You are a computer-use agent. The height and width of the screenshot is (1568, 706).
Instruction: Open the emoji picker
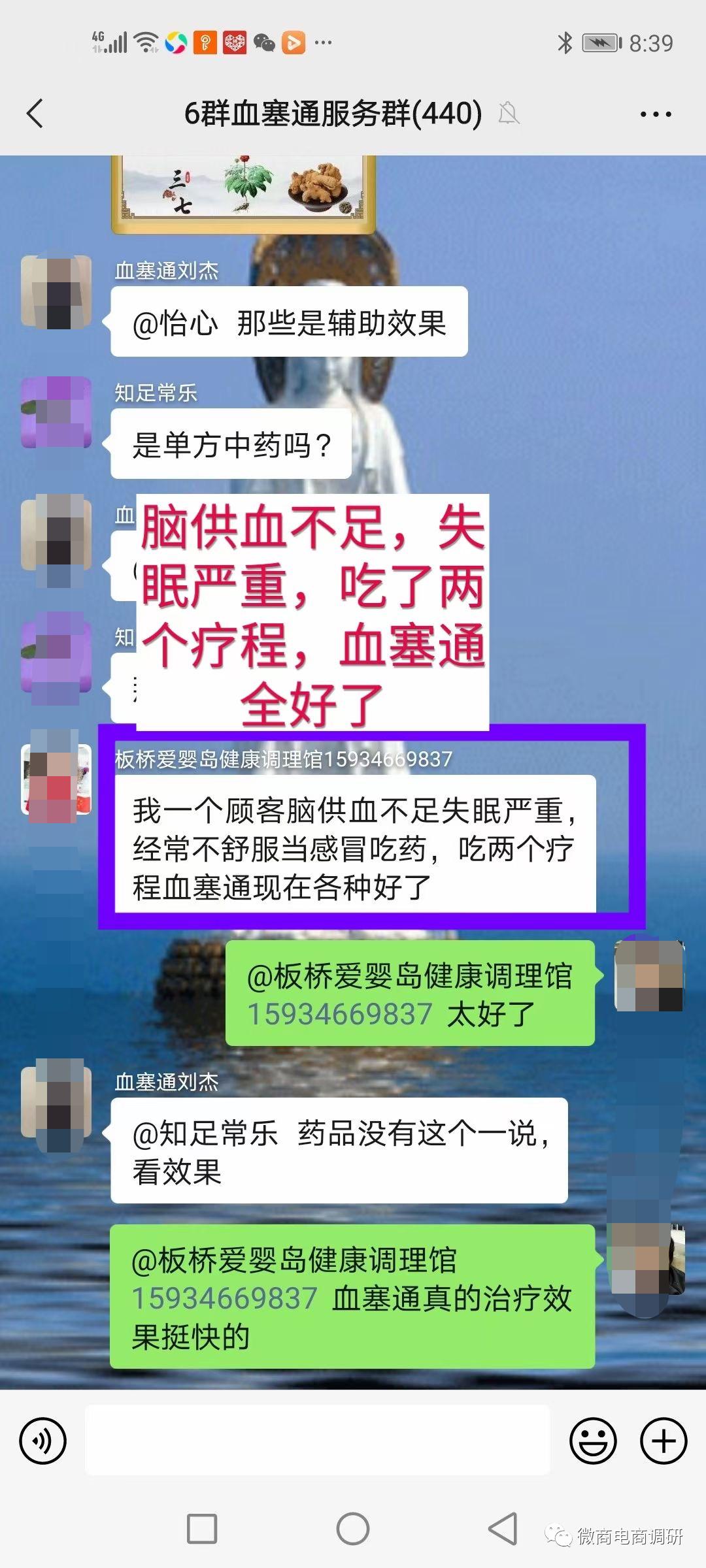point(593,1441)
